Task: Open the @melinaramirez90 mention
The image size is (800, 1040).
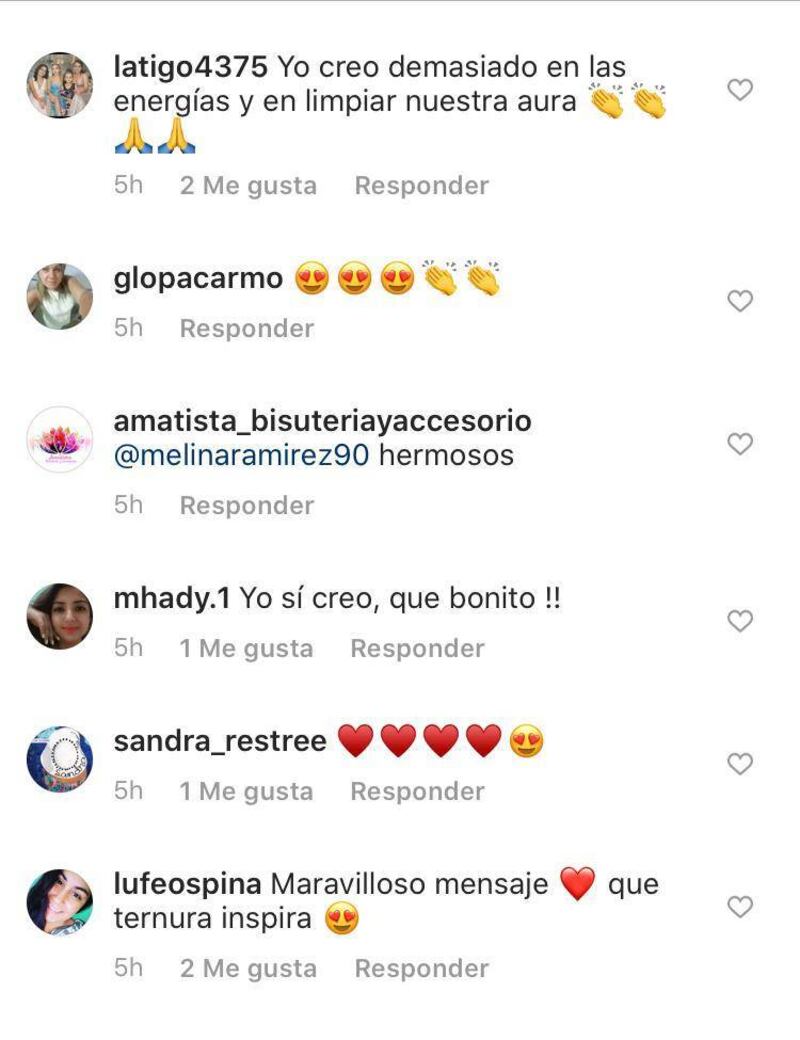Action: pos(241,456)
